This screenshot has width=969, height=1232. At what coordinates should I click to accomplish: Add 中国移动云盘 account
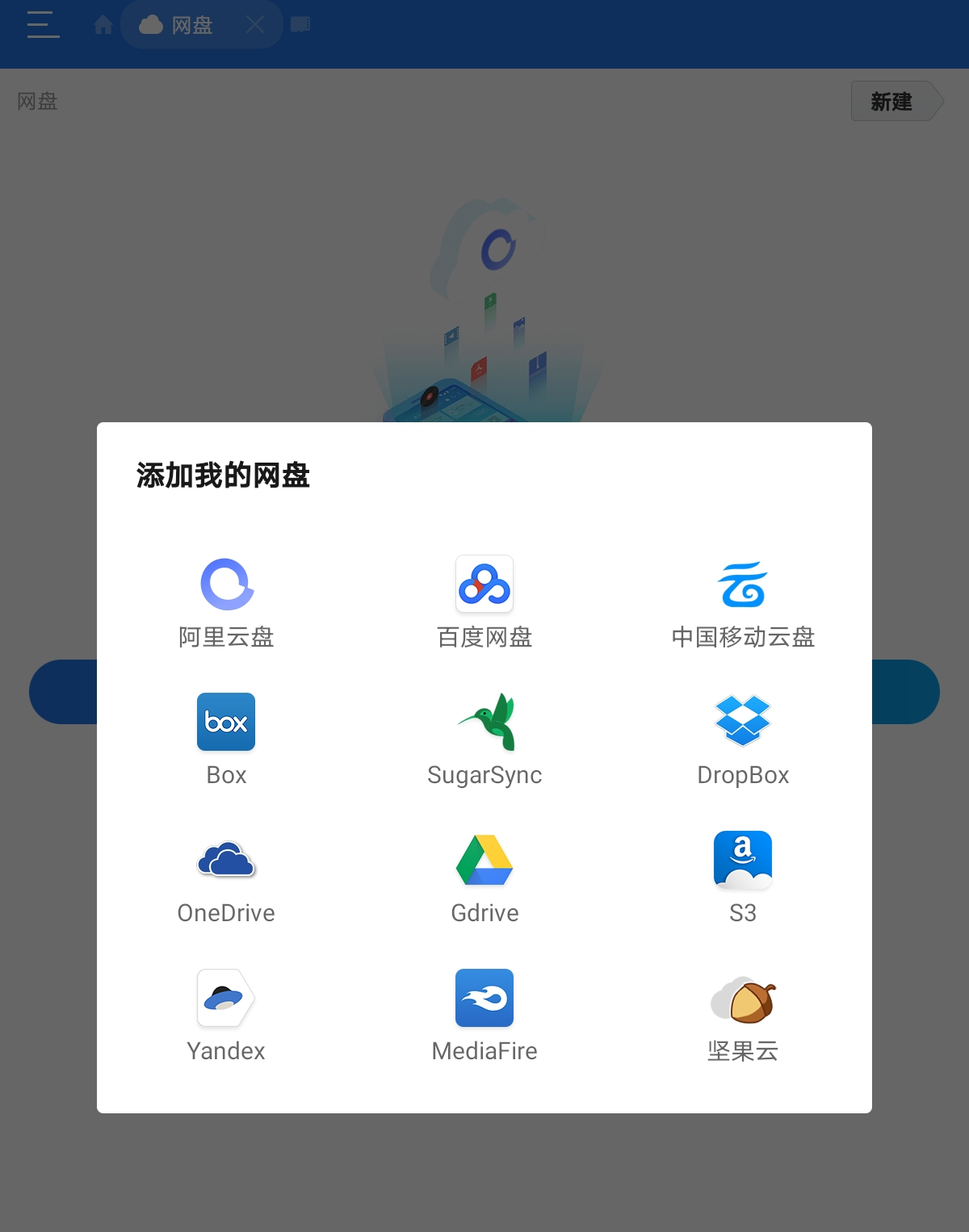(x=743, y=602)
